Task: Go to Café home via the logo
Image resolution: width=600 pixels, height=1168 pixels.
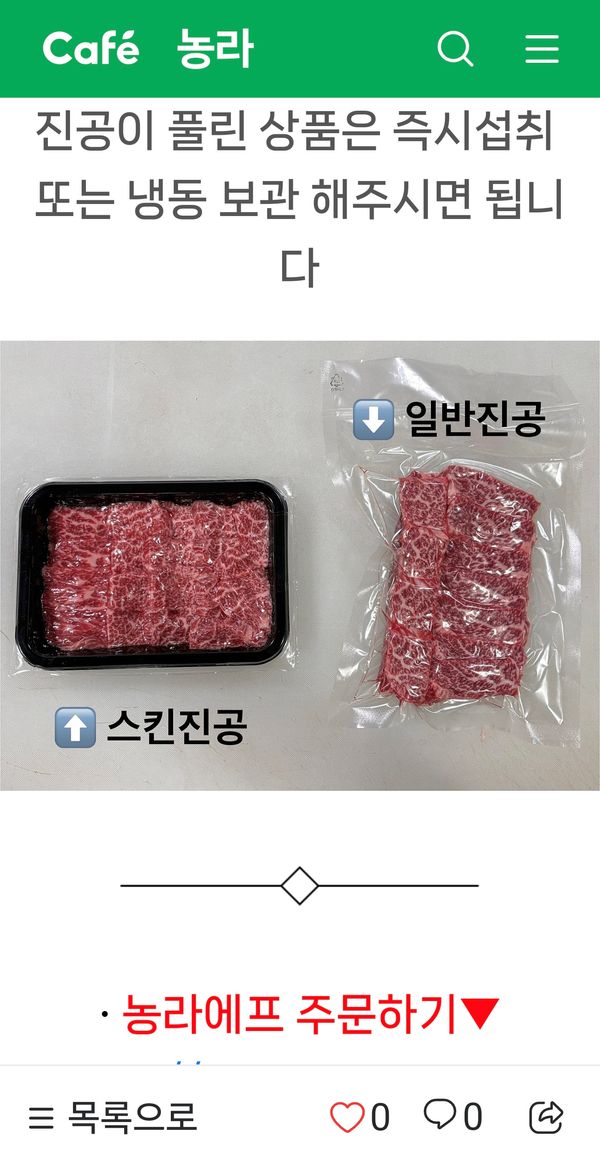Action: click(90, 48)
